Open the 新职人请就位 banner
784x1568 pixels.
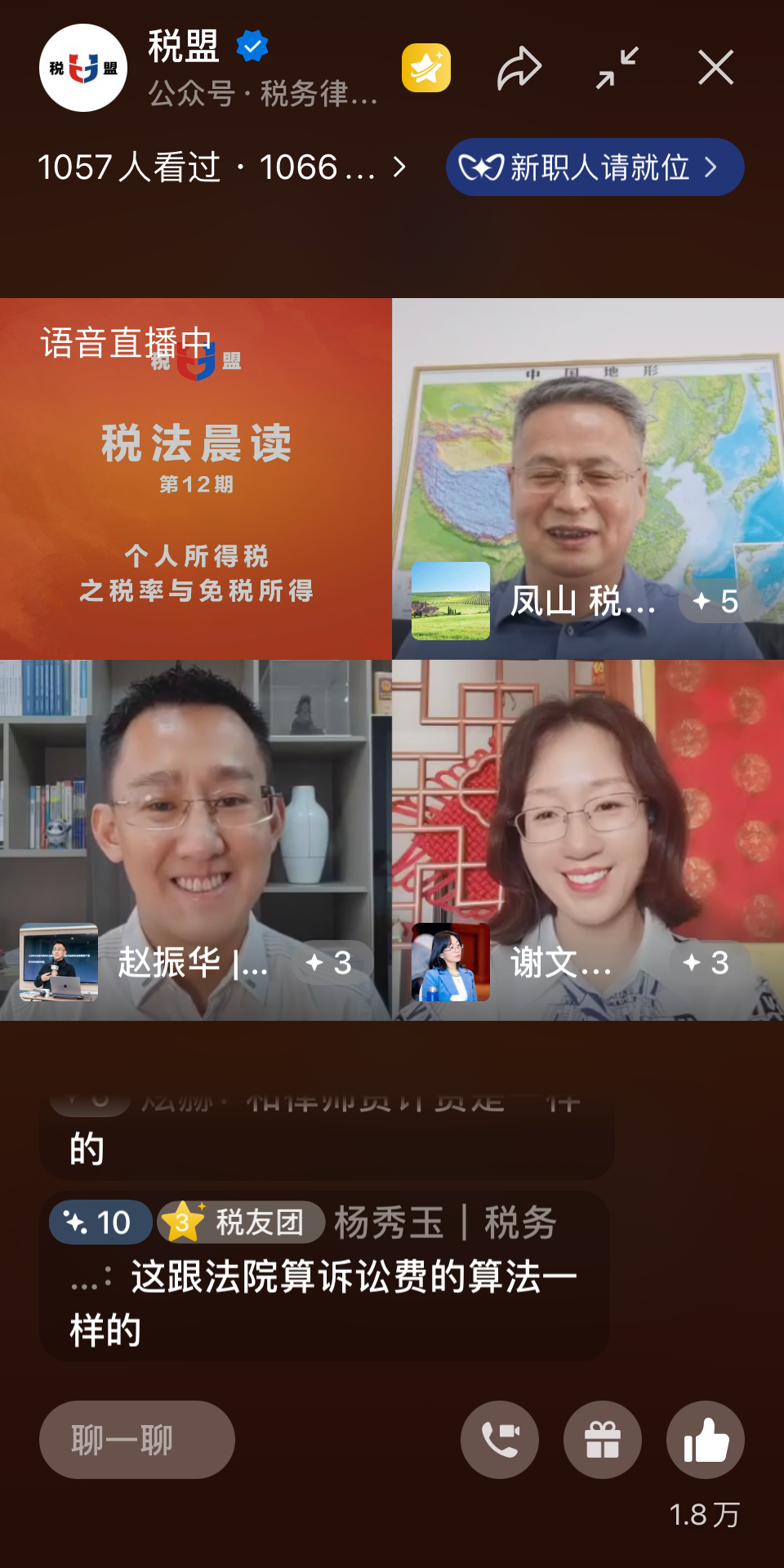click(595, 167)
